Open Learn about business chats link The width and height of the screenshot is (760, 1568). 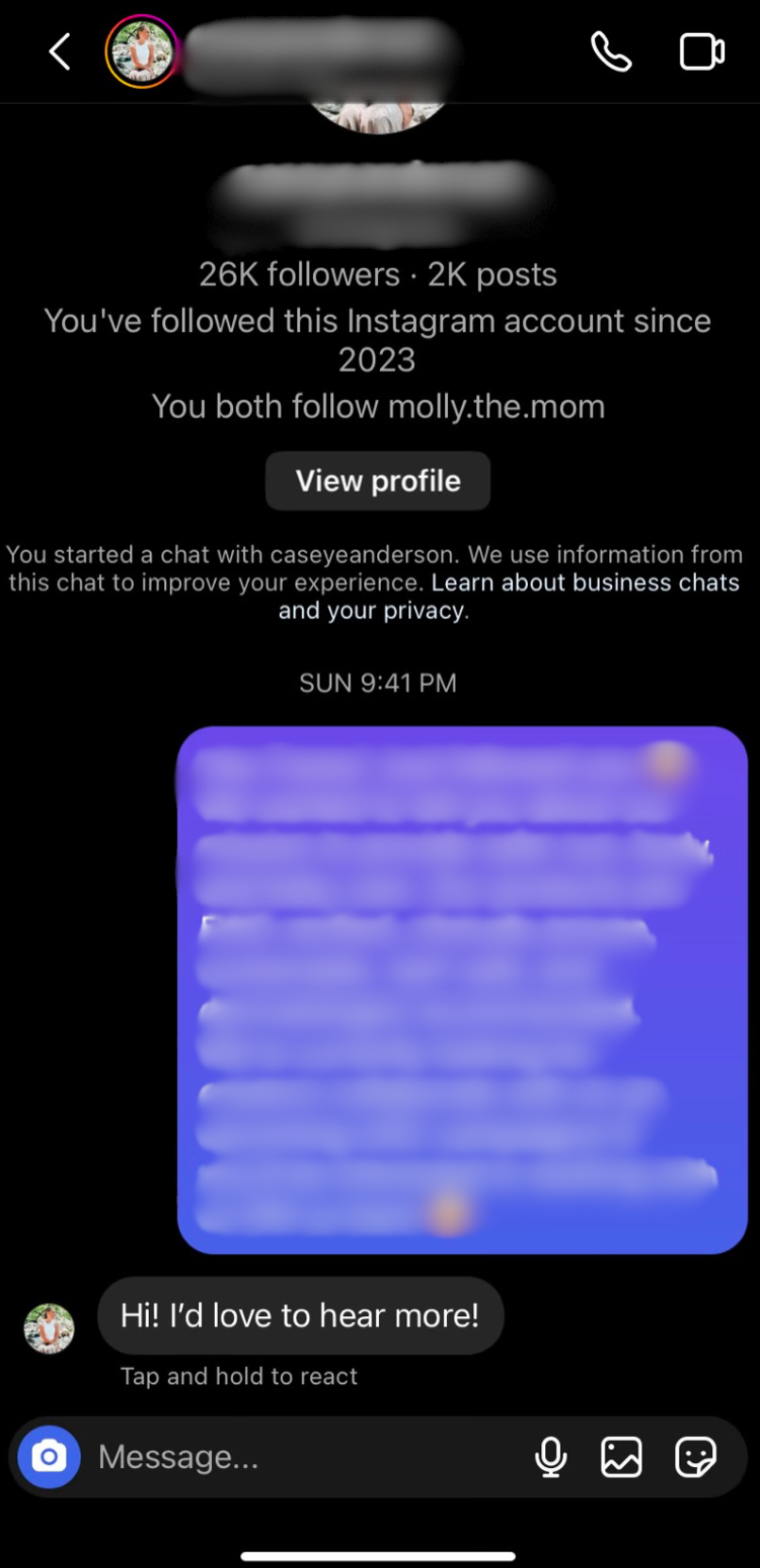pyautogui.click(x=585, y=582)
